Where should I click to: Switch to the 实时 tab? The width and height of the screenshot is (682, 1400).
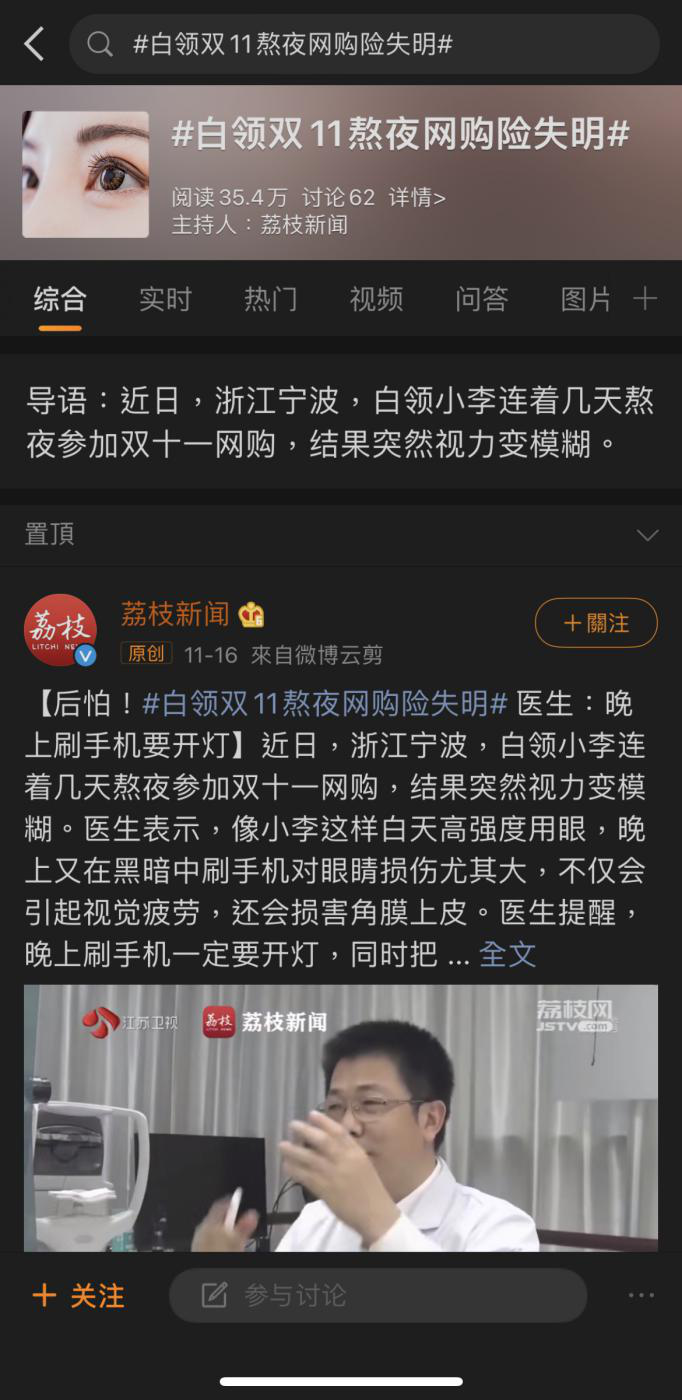coord(165,299)
